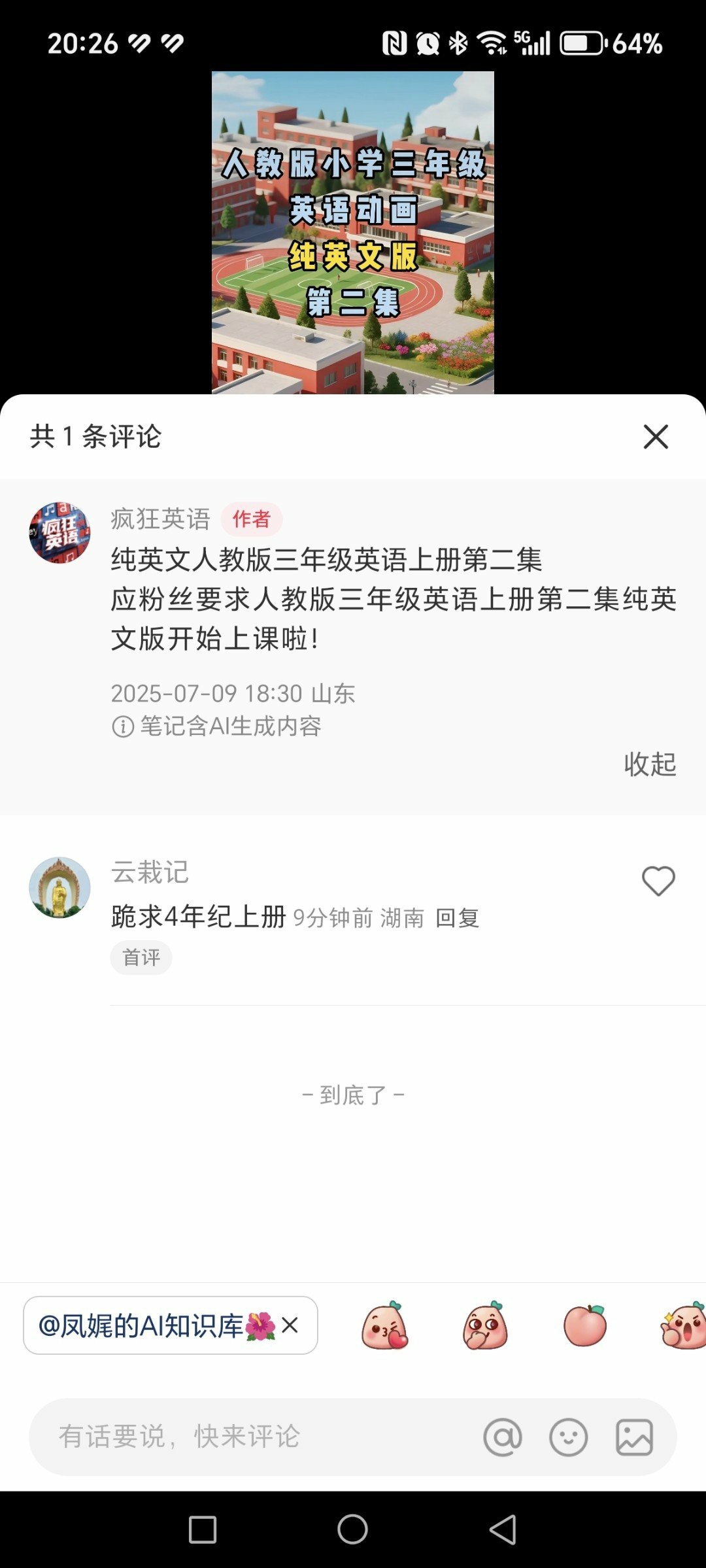
Task: Send the kissing peach emoji
Action: 385,1326
